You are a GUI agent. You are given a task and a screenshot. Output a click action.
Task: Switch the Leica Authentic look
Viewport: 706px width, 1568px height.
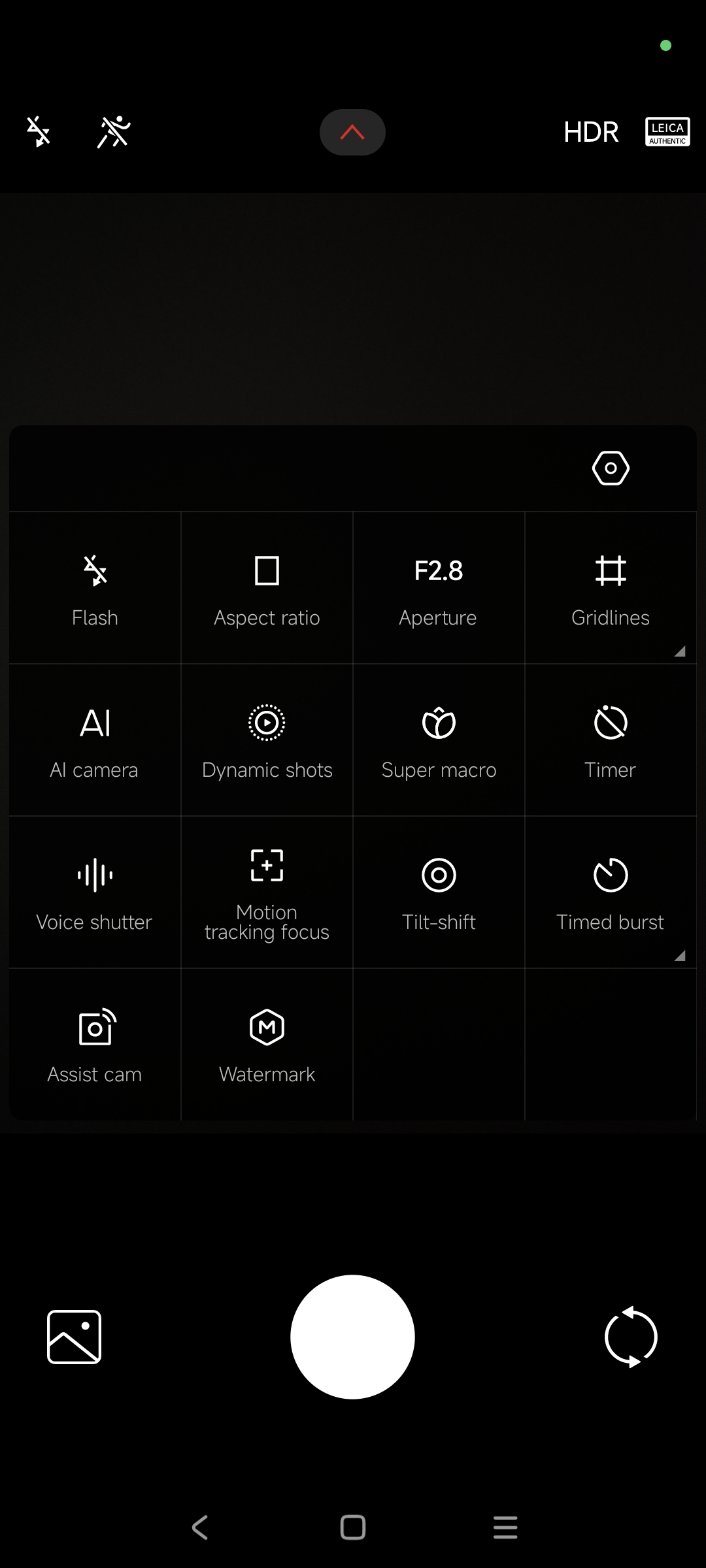coord(667,132)
